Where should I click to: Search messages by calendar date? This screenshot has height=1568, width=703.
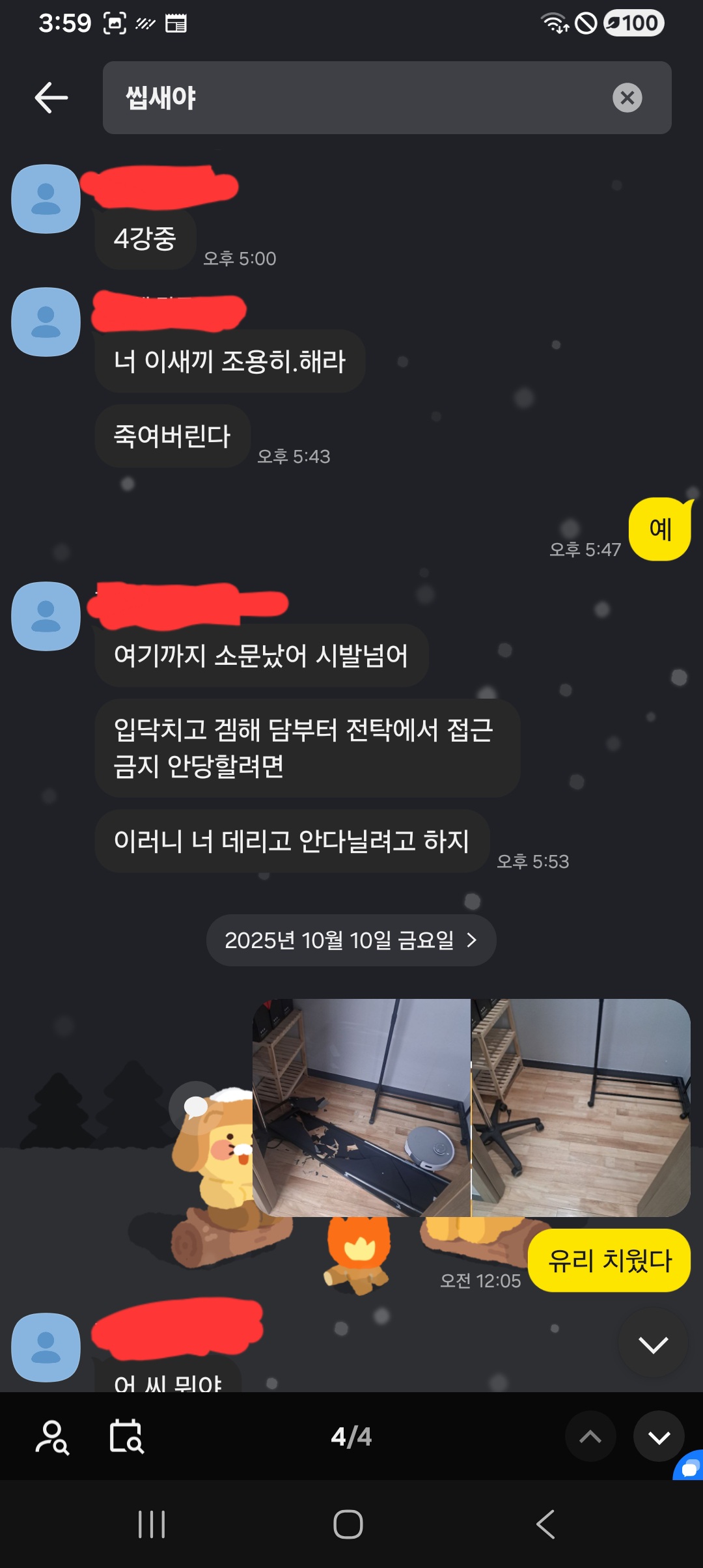pyautogui.click(x=126, y=1437)
